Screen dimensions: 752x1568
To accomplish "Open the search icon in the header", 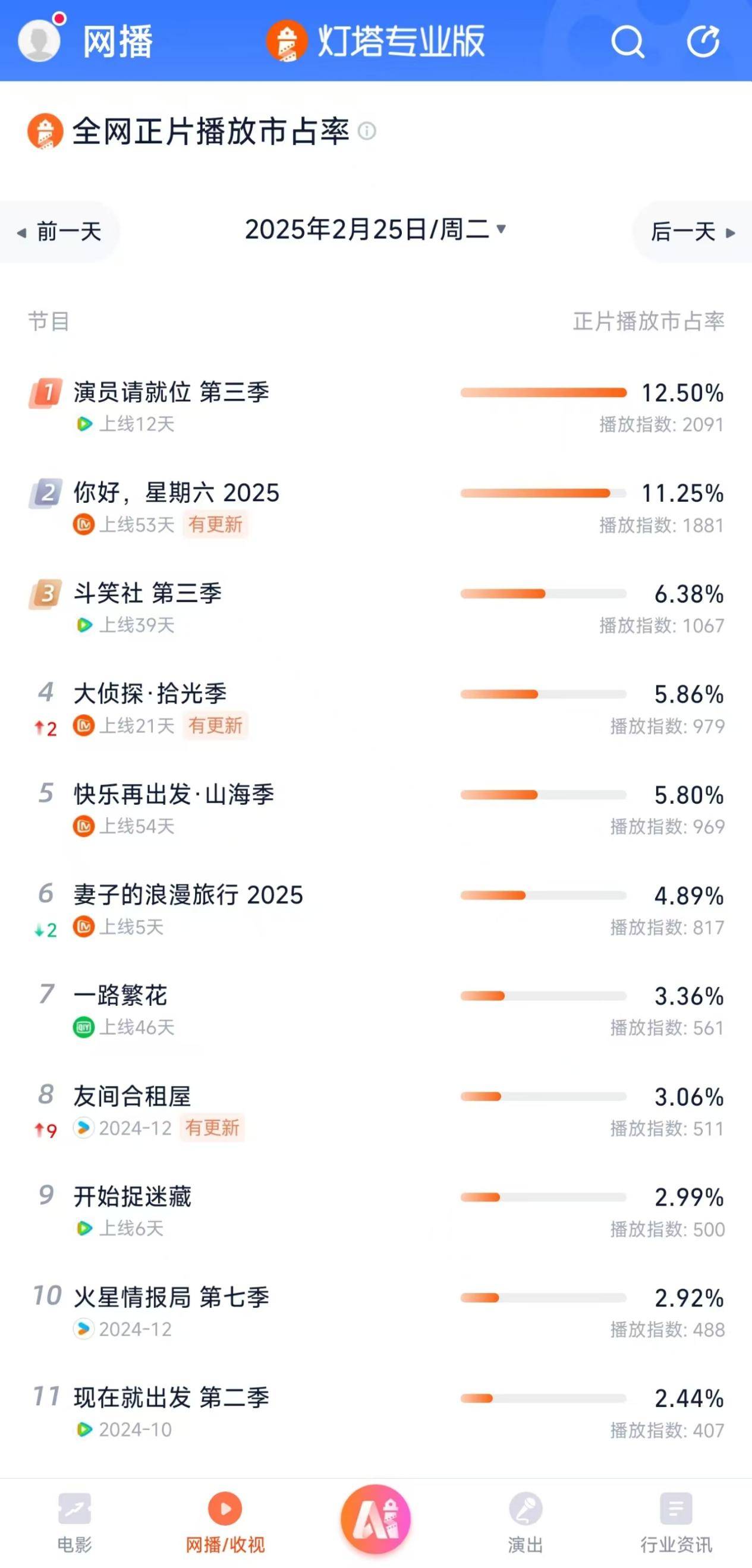I will (627, 42).
